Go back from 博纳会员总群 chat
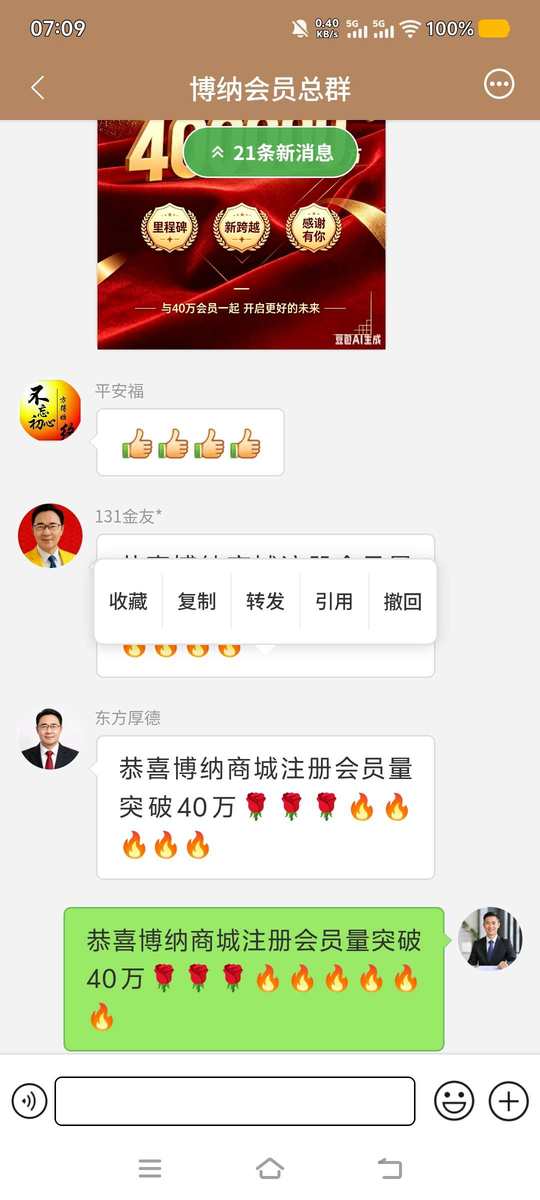Viewport: 540px width, 1200px height. 38,87
